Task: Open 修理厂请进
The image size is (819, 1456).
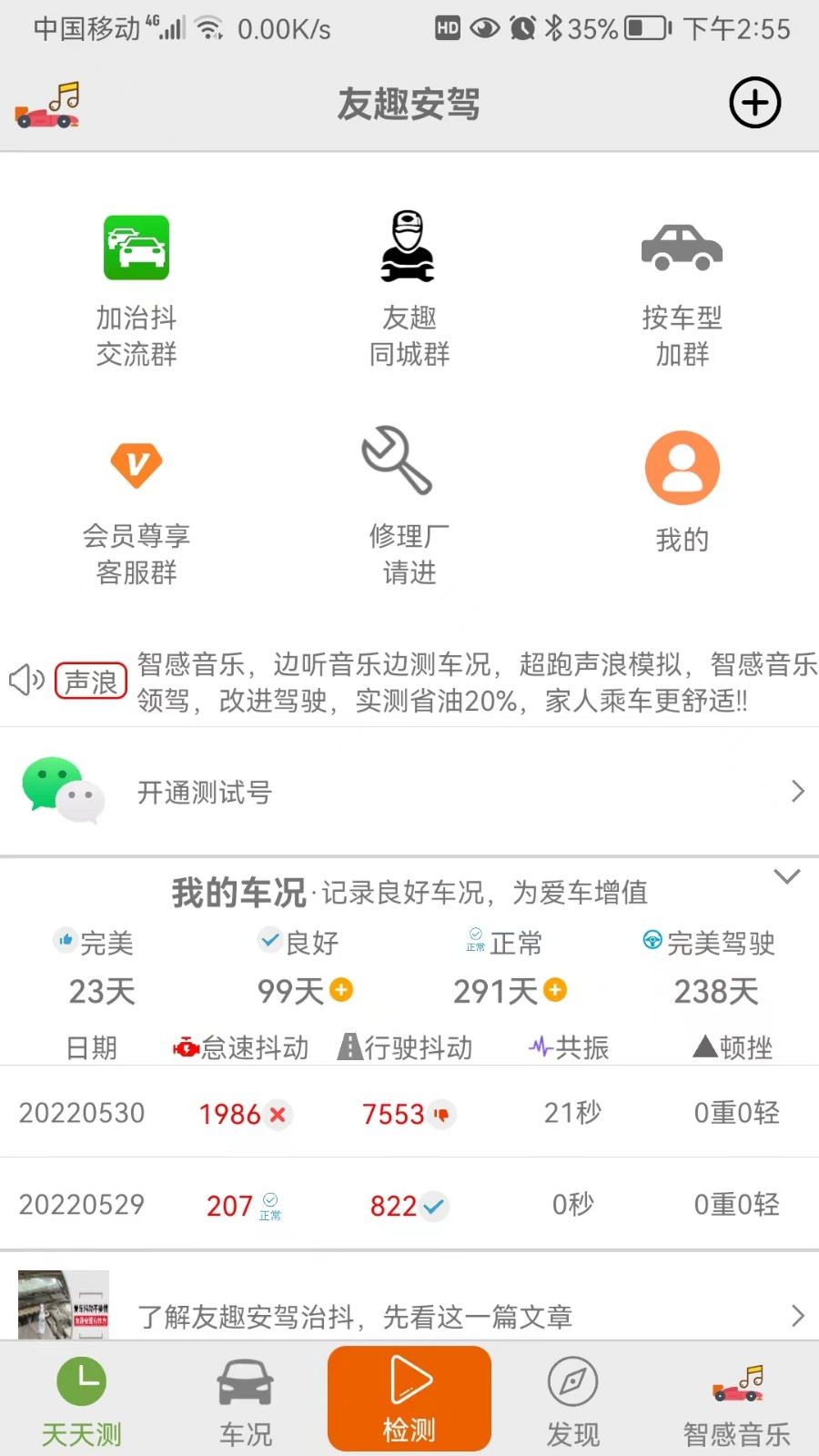Action: tap(409, 505)
